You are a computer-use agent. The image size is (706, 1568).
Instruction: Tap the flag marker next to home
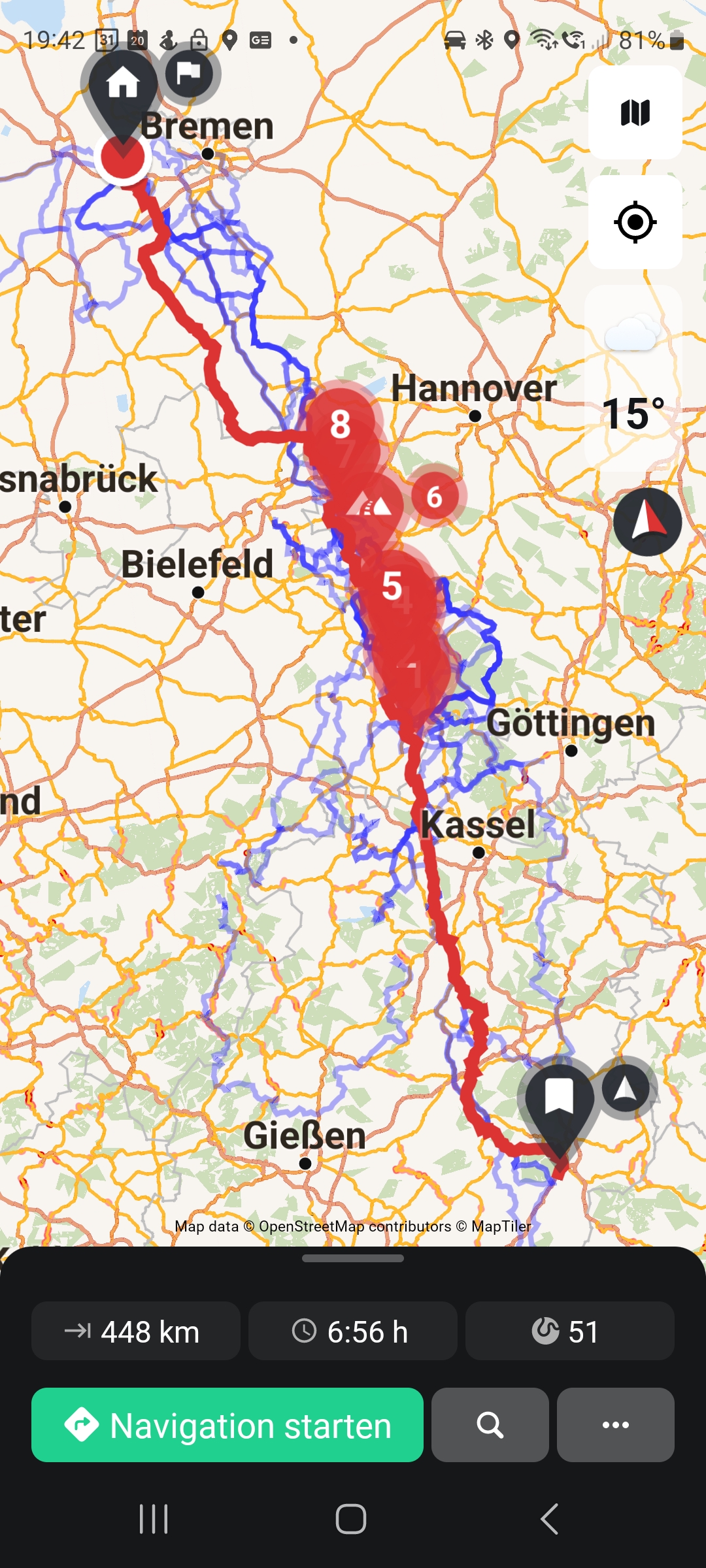coord(189,73)
